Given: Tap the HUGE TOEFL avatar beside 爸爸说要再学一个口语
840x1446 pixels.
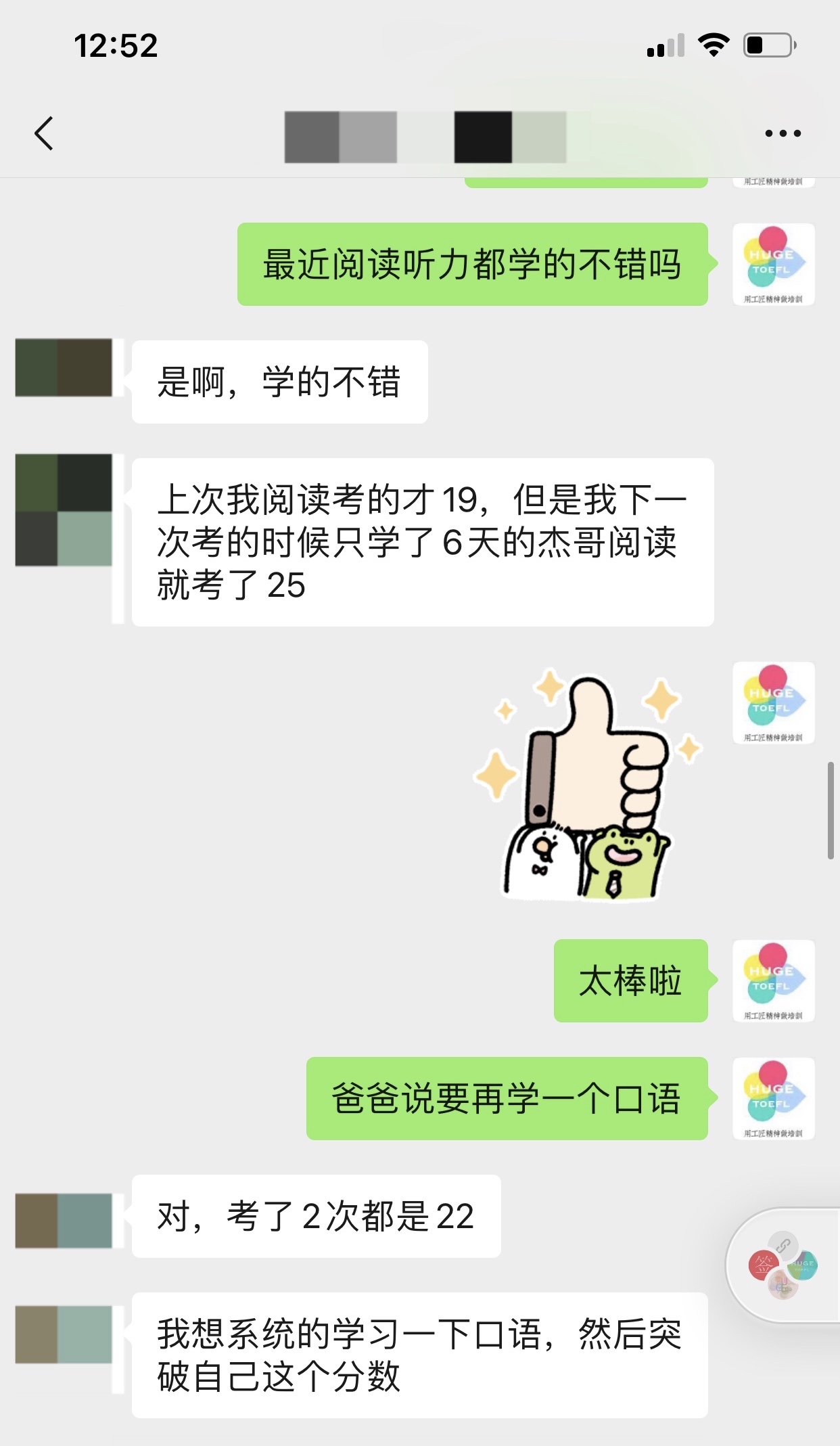Looking at the screenshot, I should (x=773, y=1098).
